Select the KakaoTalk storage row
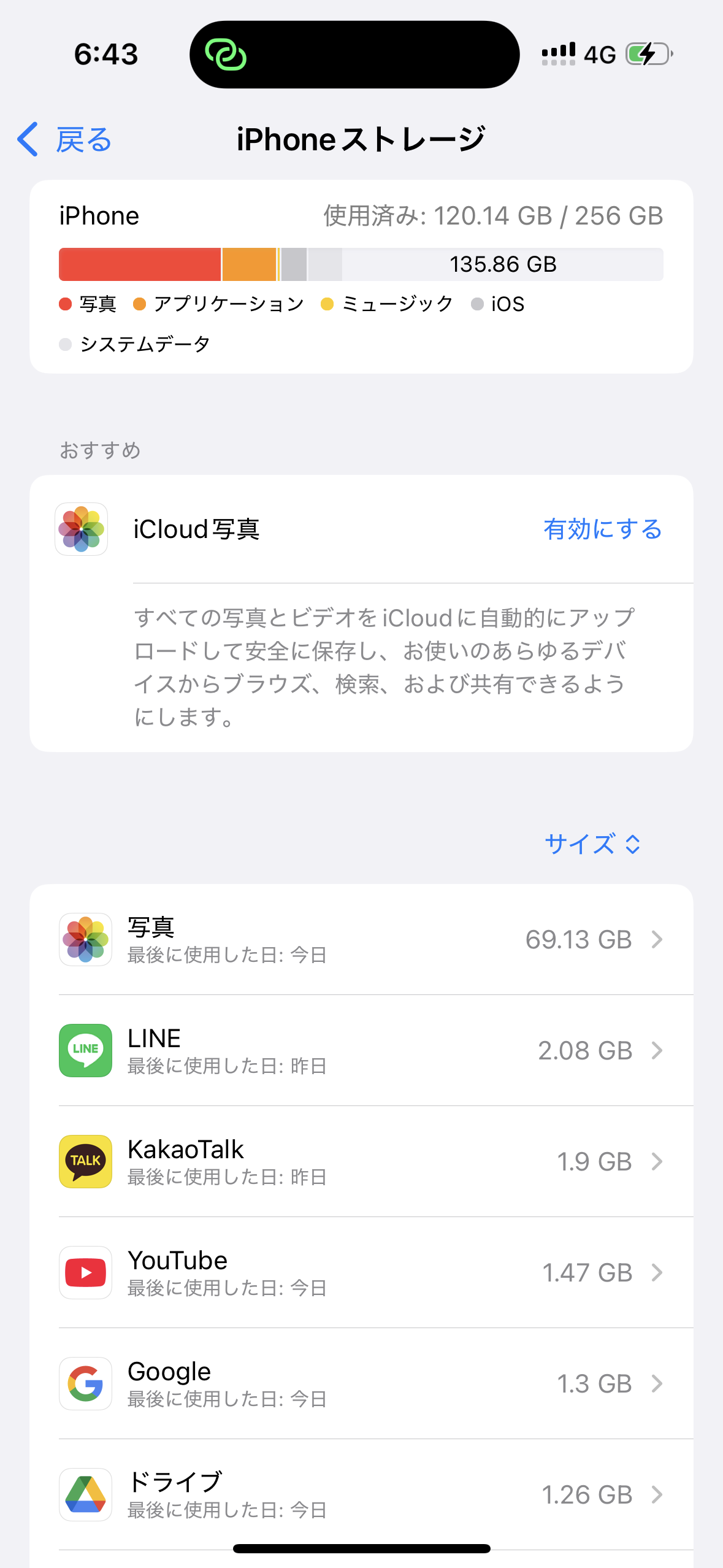This screenshot has width=723, height=1568. pyautogui.click(x=361, y=1162)
